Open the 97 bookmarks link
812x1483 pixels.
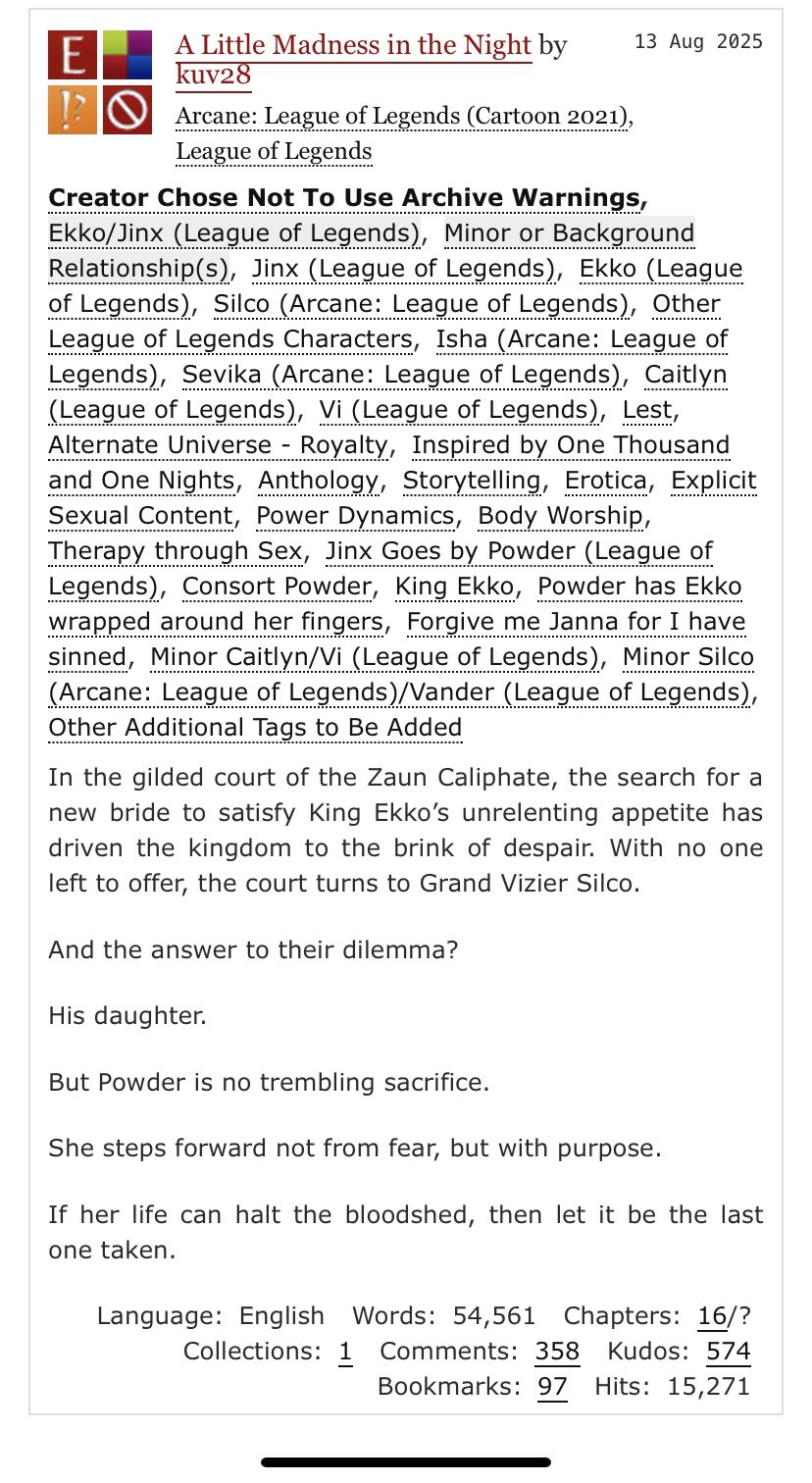(x=552, y=1387)
